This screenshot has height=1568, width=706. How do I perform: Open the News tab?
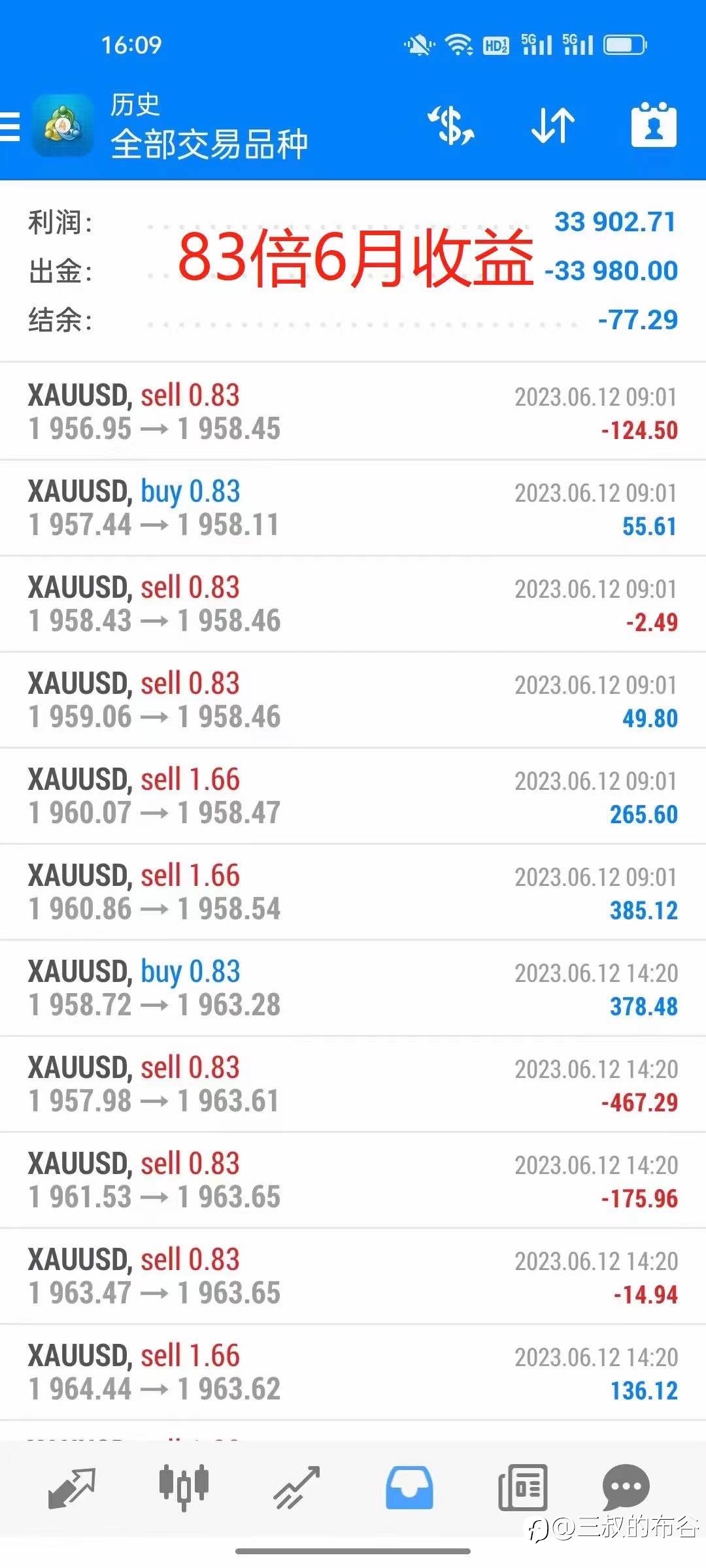point(522,1488)
